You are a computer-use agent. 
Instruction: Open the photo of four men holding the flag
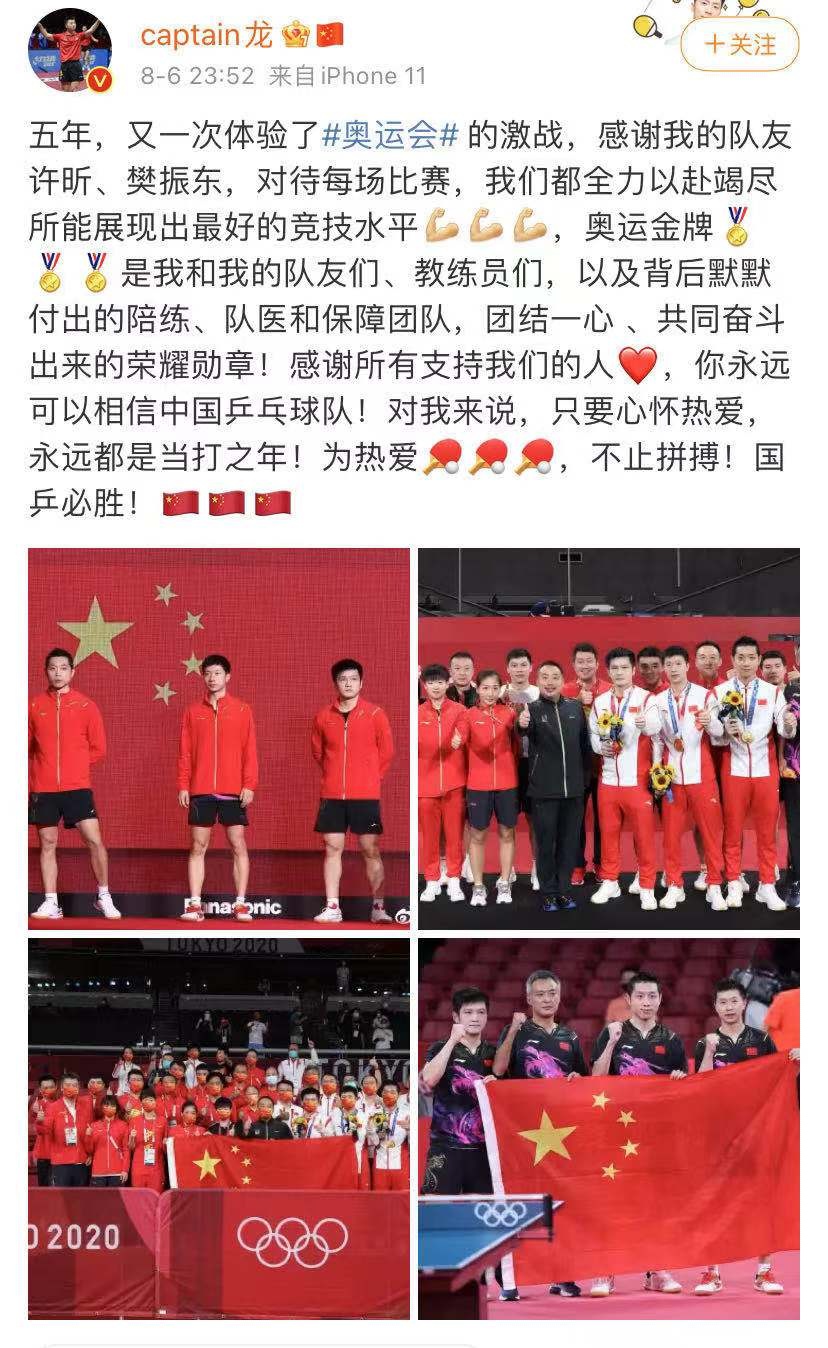pyautogui.click(x=608, y=1128)
